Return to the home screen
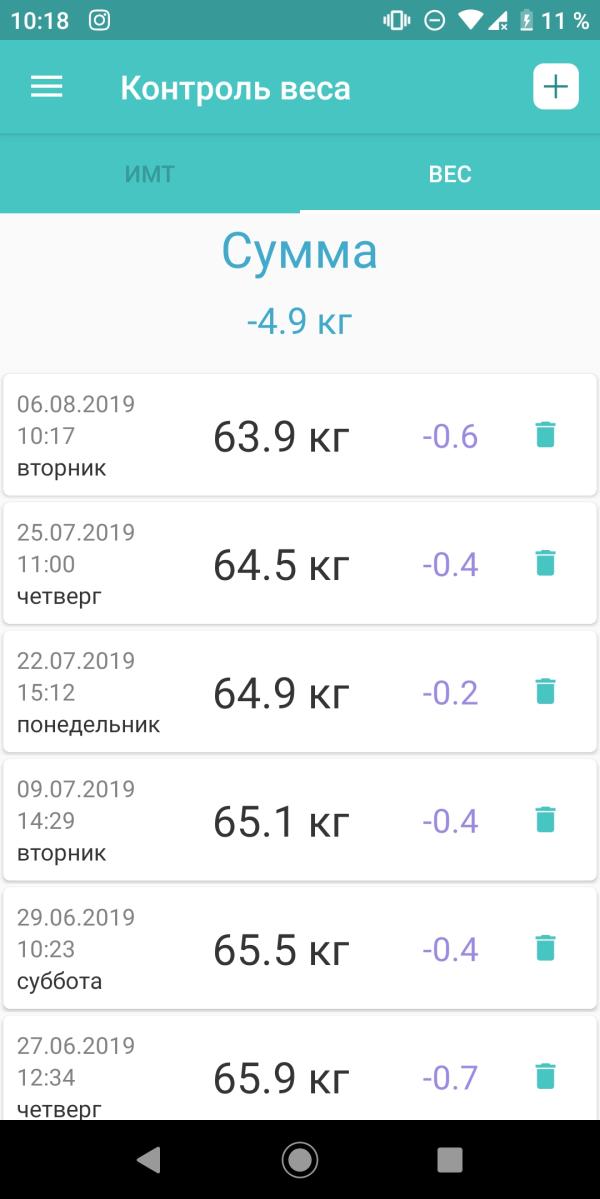The height and width of the screenshot is (1199, 600). pyautogui.click(x=300, y=1159)
